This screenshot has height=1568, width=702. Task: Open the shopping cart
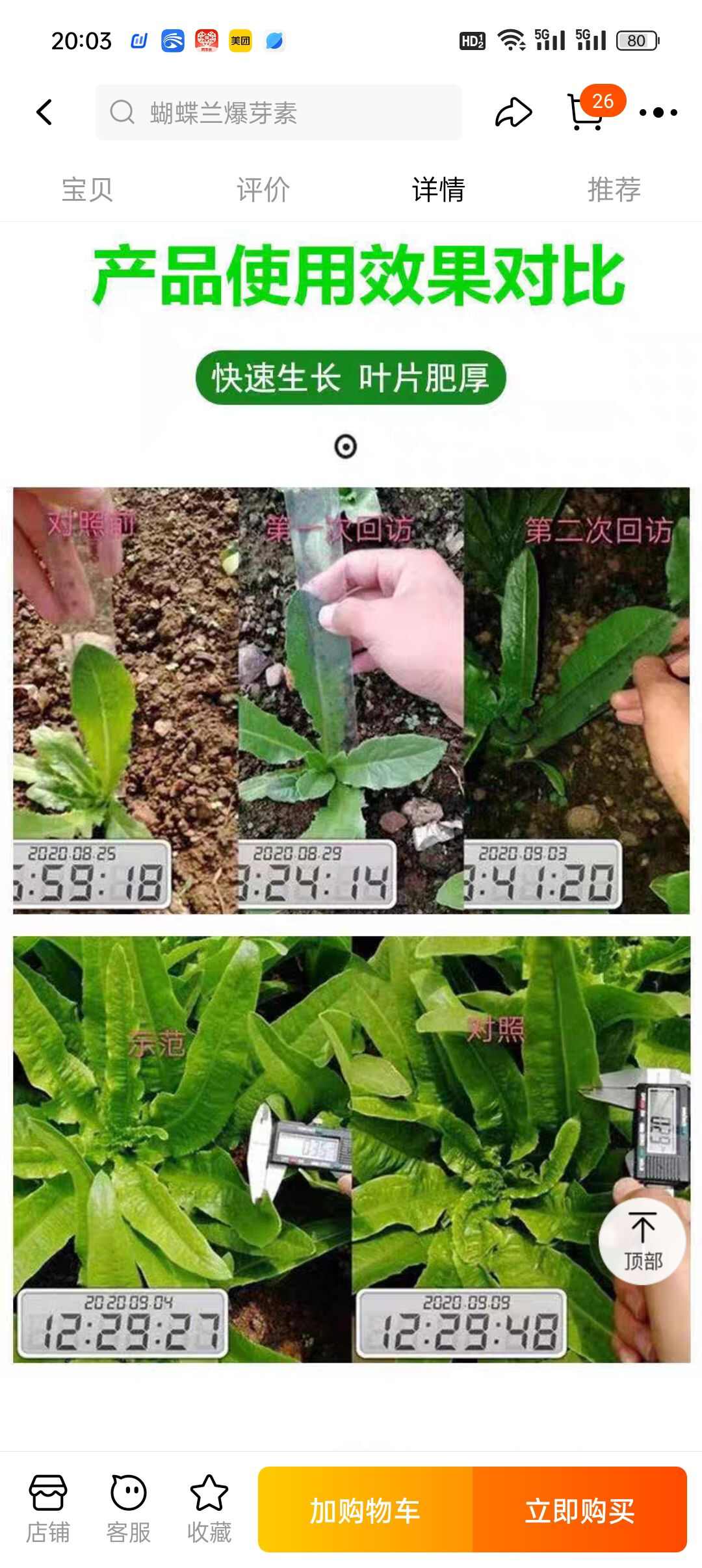pyautogui.click(x=586, y=112)
